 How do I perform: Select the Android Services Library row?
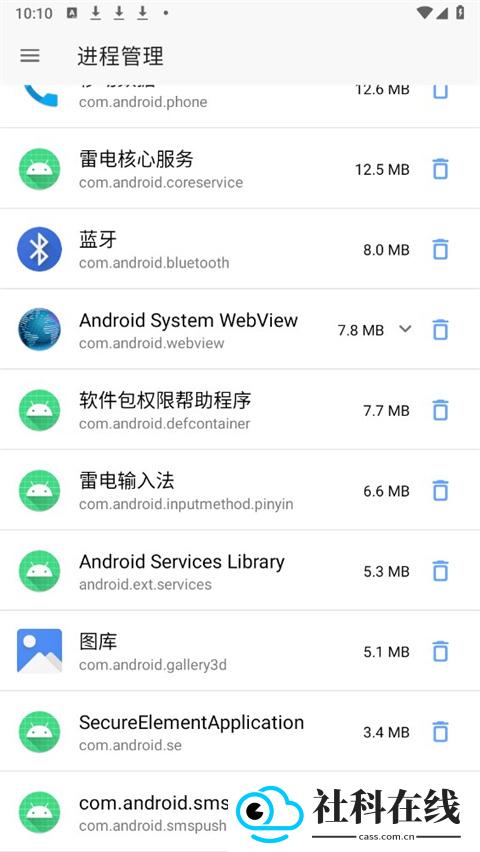pos(240,571)
